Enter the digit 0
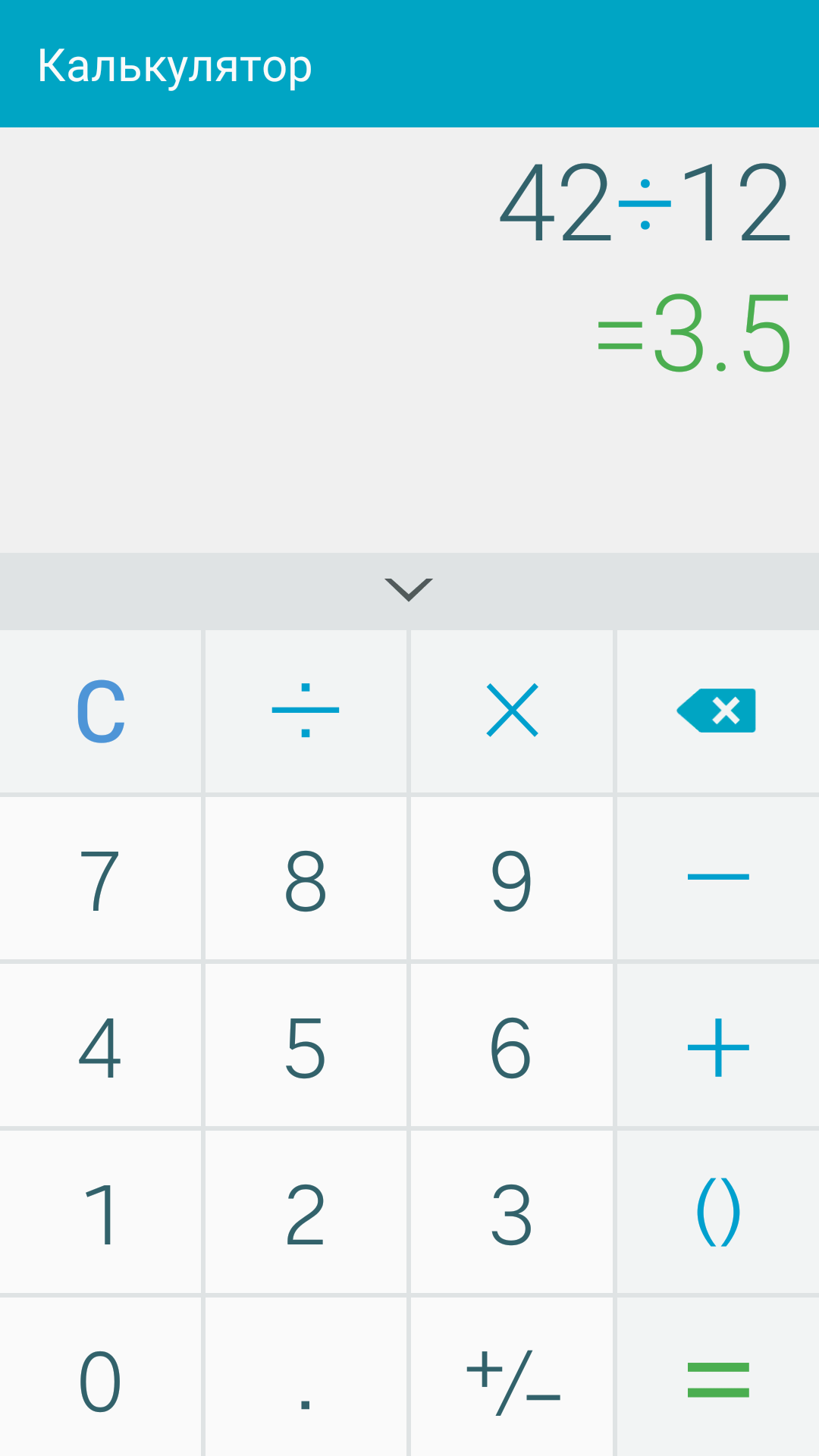This screenshot has height=1456, width=819. click(x=101, y=1380)
